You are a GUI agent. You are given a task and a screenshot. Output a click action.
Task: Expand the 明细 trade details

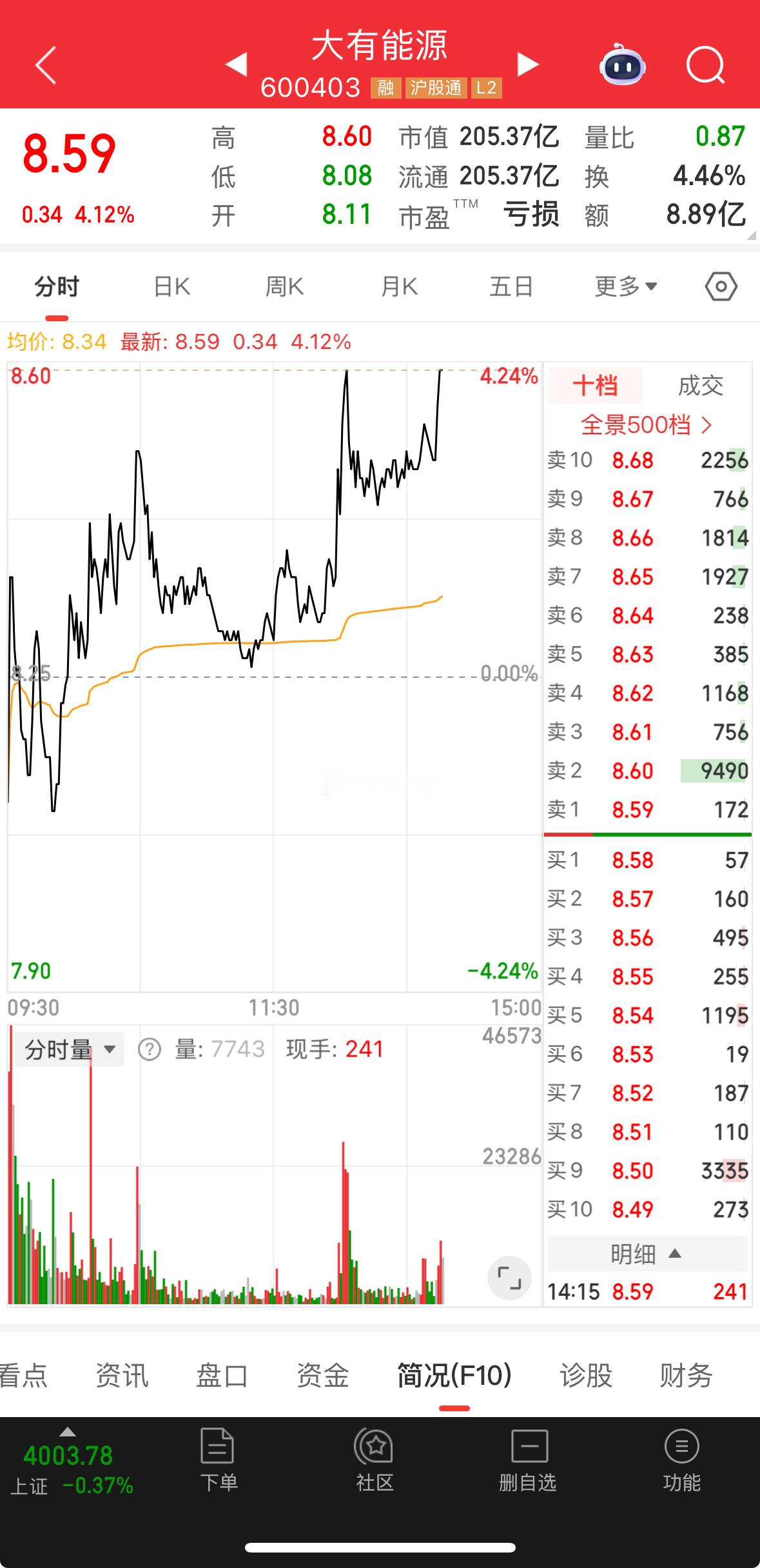646,1255
